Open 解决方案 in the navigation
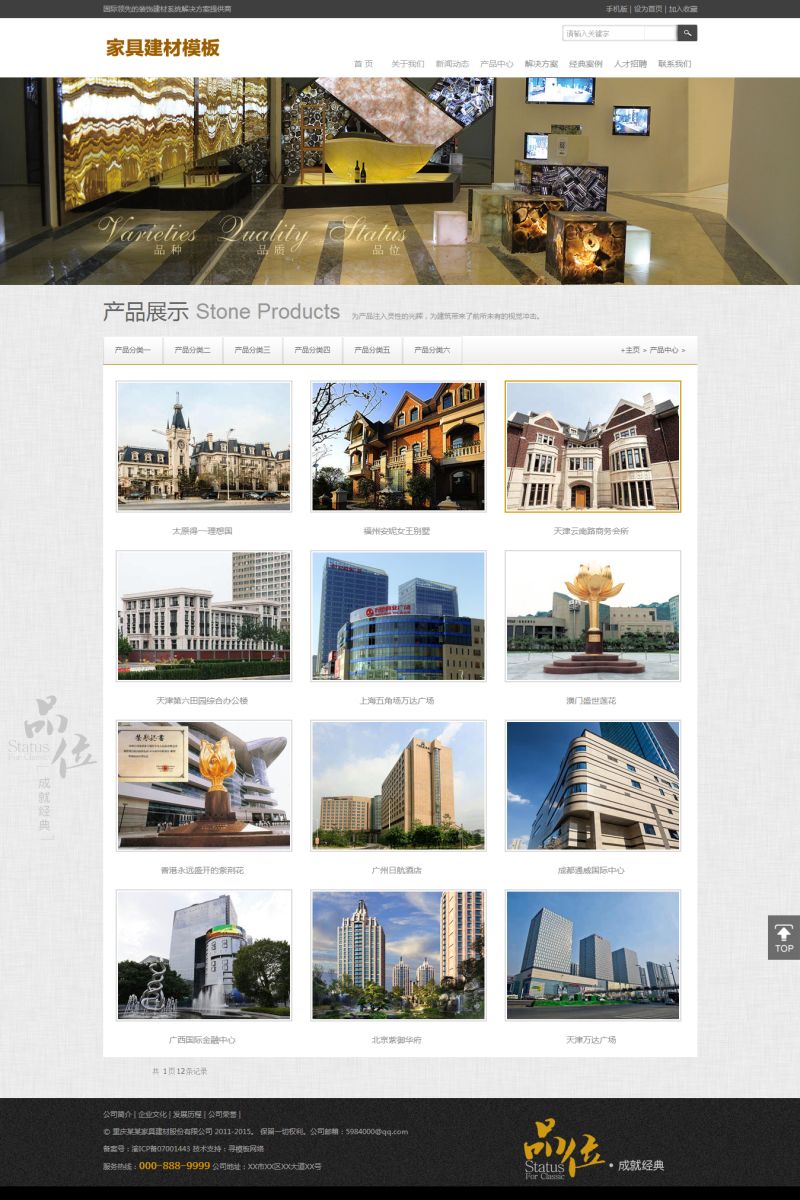This screenshot has width=800, height=1200. coord(541,64)
